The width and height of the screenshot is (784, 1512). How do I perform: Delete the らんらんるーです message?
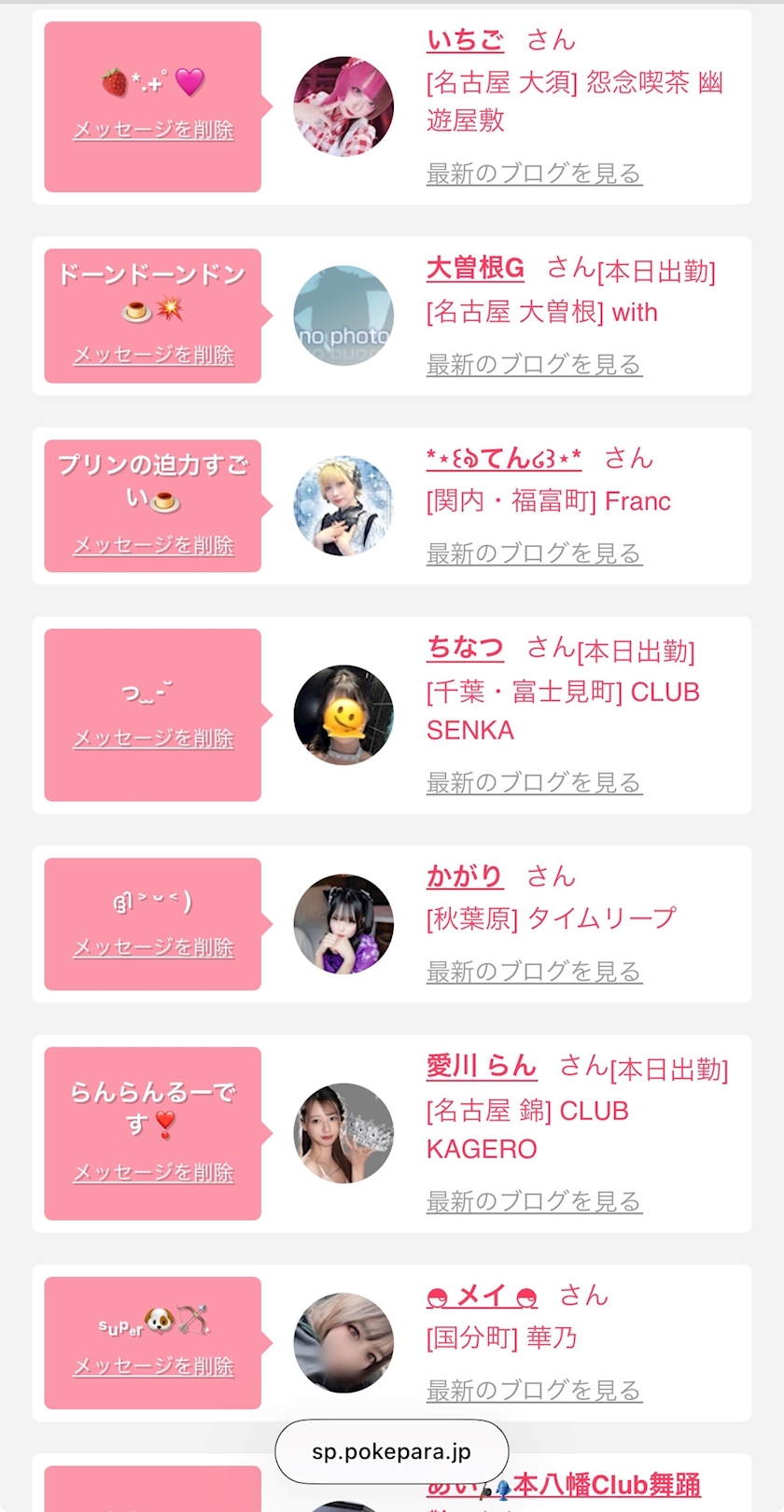(153, 1172)
